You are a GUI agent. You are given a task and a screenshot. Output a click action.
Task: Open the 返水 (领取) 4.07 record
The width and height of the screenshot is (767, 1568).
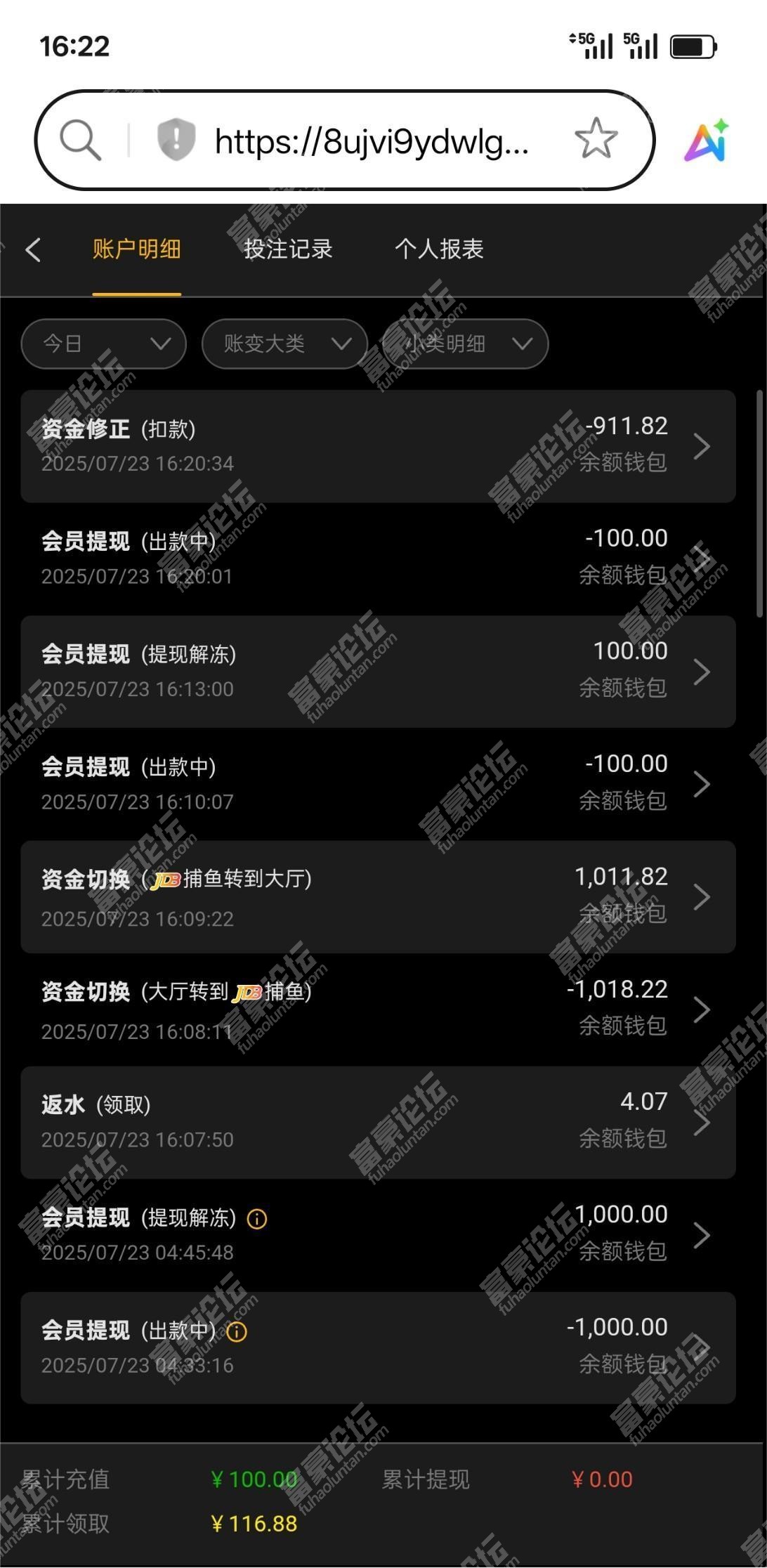click(x=378, y=1123)
